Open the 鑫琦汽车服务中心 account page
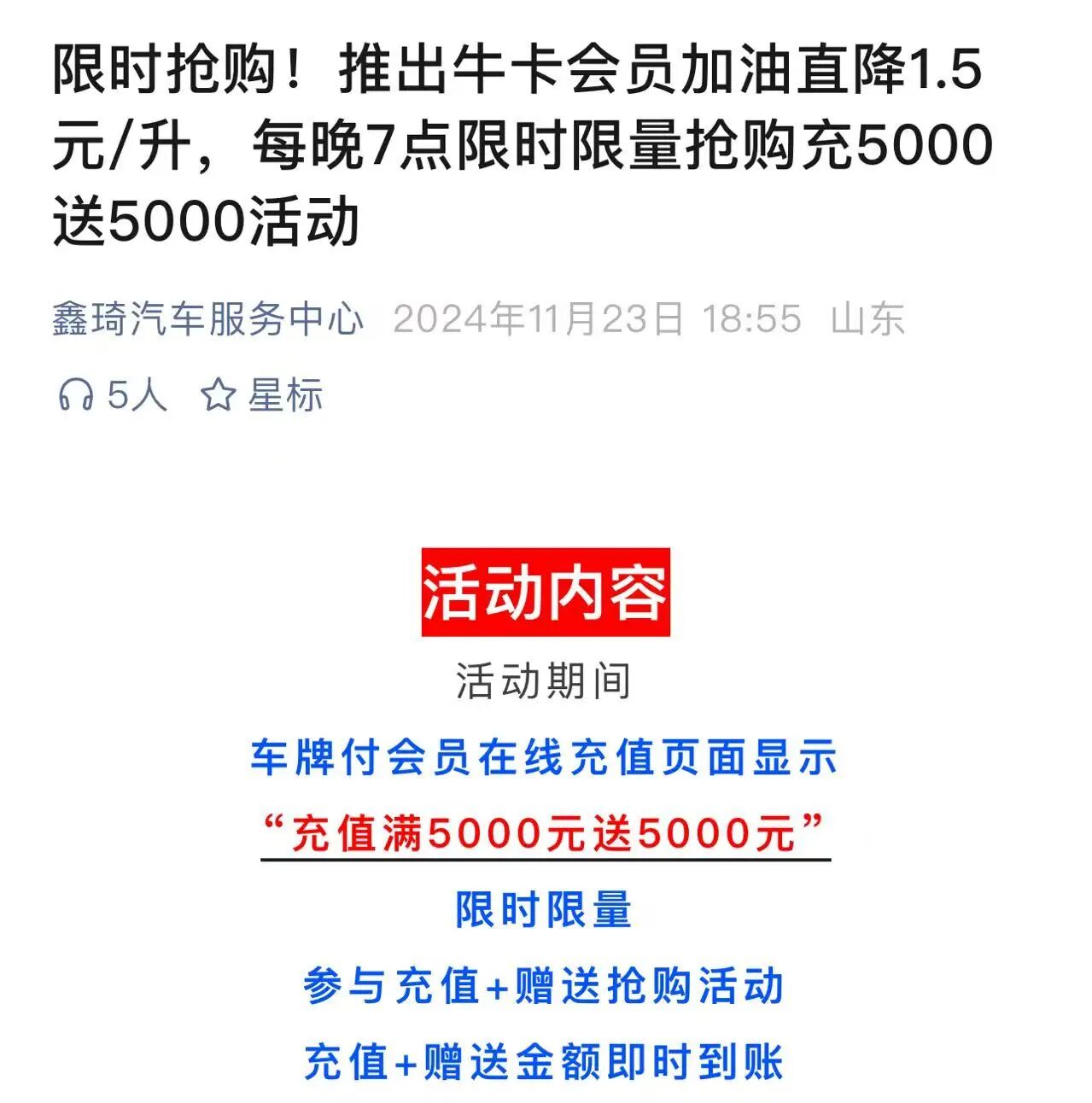This screenshot has height=1103, width=1092. coord(207,320)
